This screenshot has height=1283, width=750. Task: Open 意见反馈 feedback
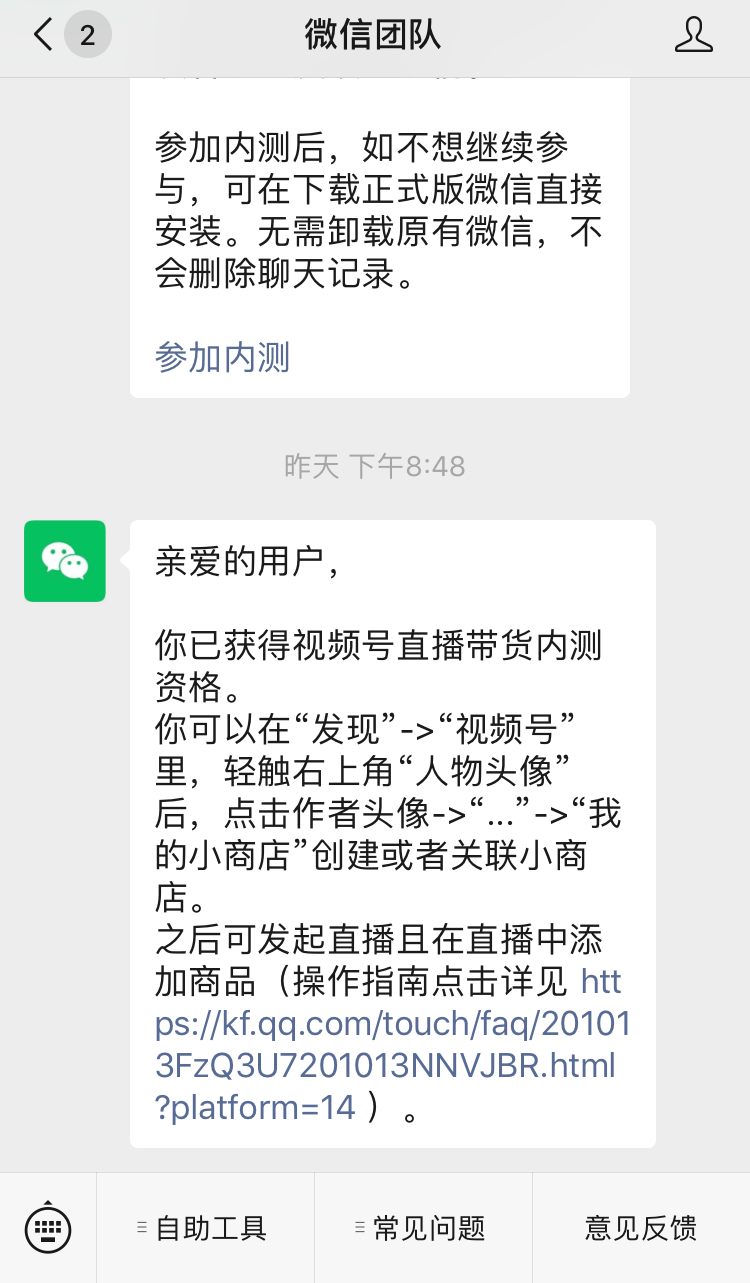click(641, 1228)
